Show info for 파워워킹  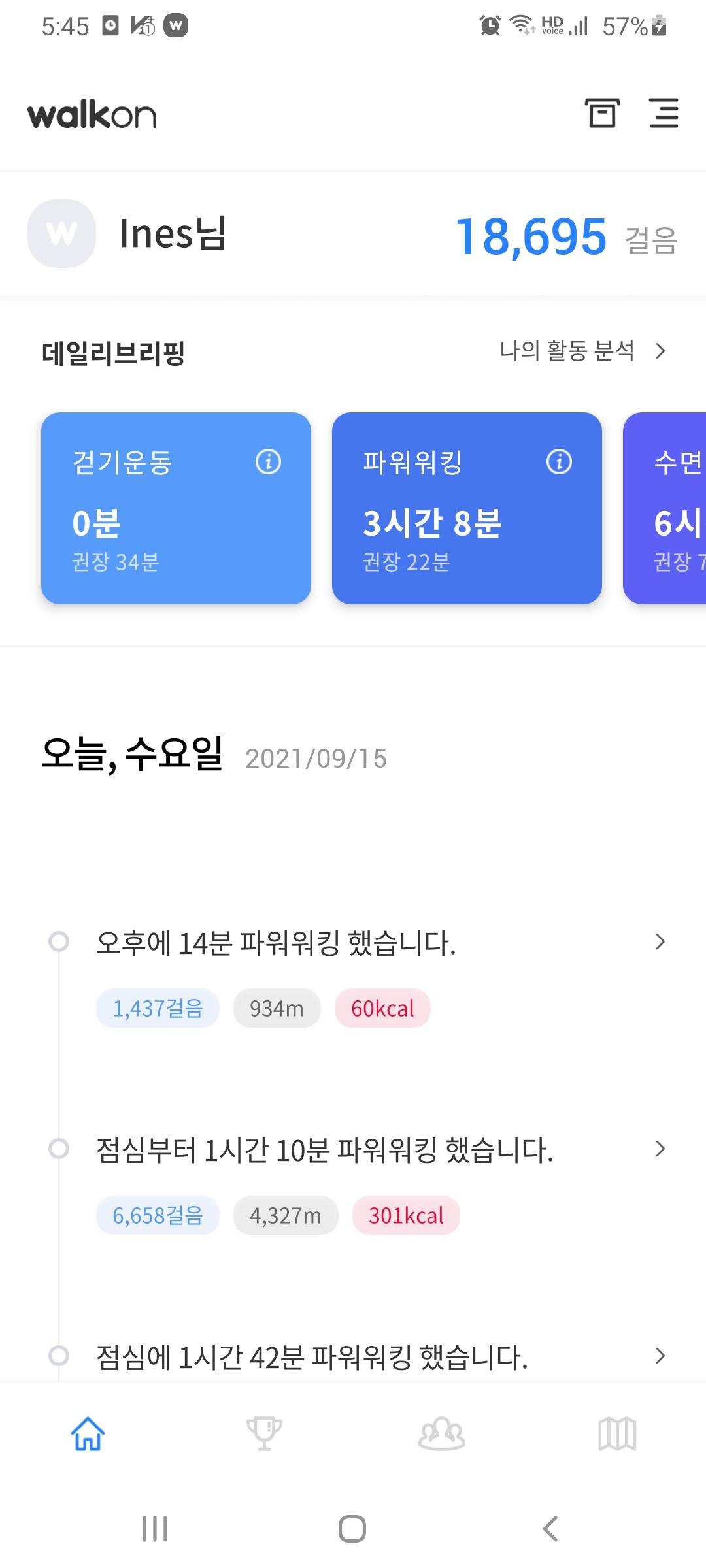559,462
